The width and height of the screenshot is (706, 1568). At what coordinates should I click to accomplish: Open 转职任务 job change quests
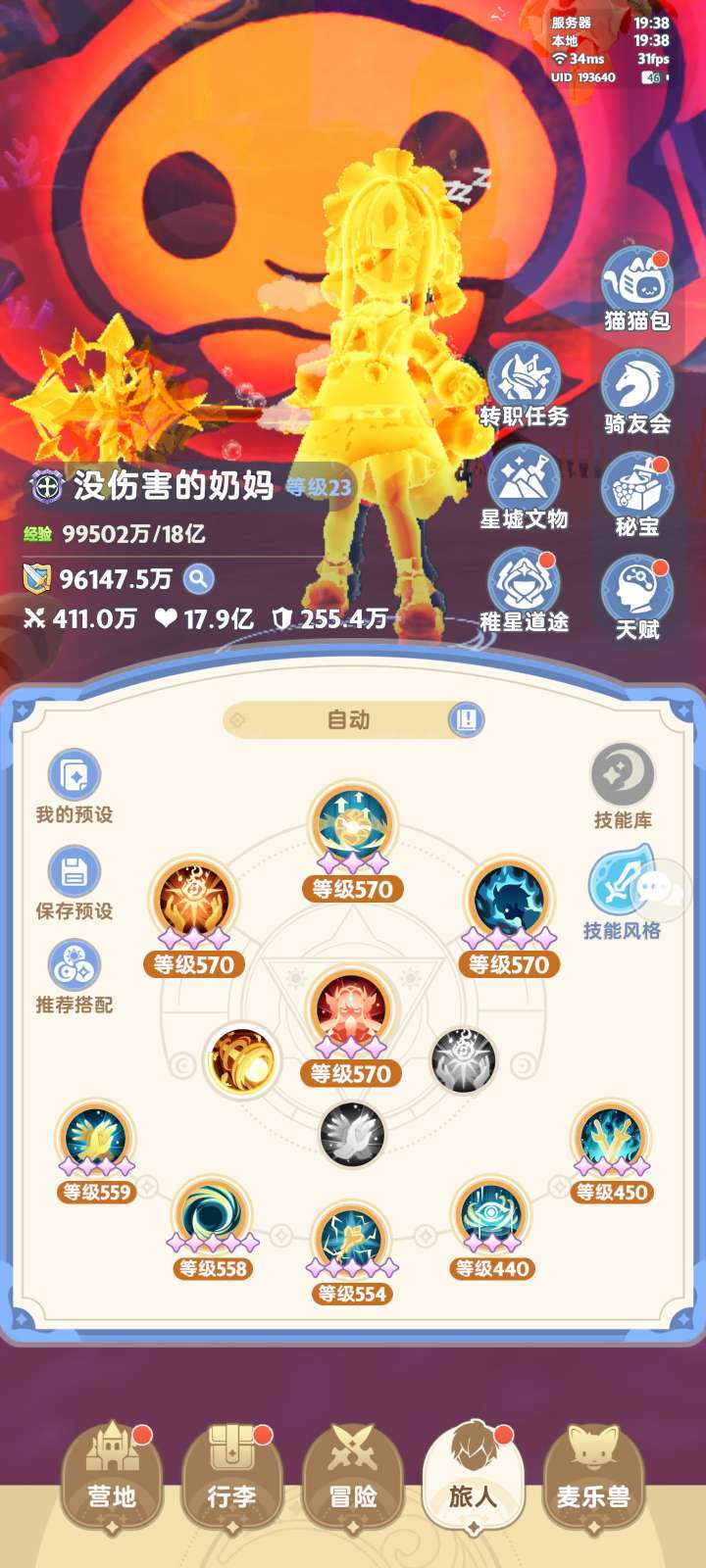click(525, 385)
